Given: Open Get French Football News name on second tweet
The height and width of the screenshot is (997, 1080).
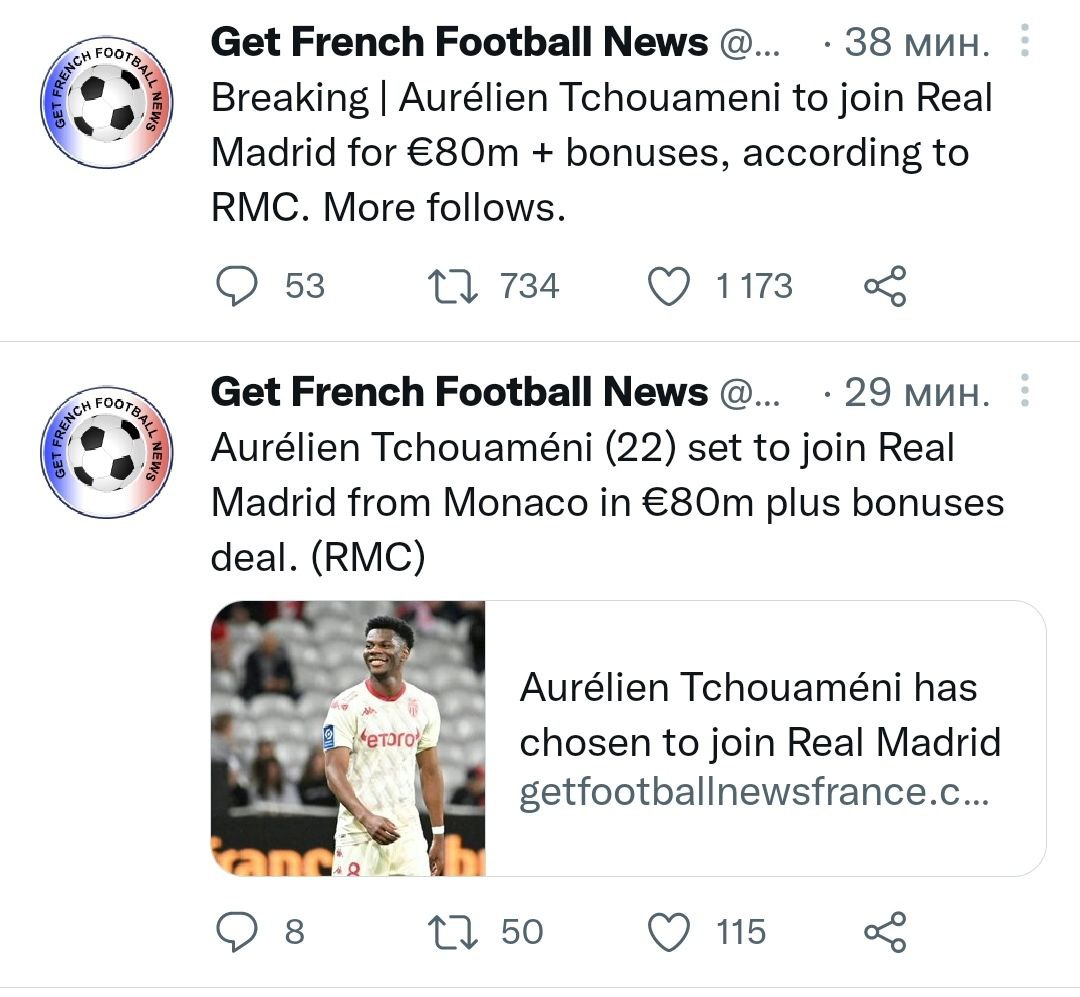Looking at the screenshot, I should (x=459, y=392).
